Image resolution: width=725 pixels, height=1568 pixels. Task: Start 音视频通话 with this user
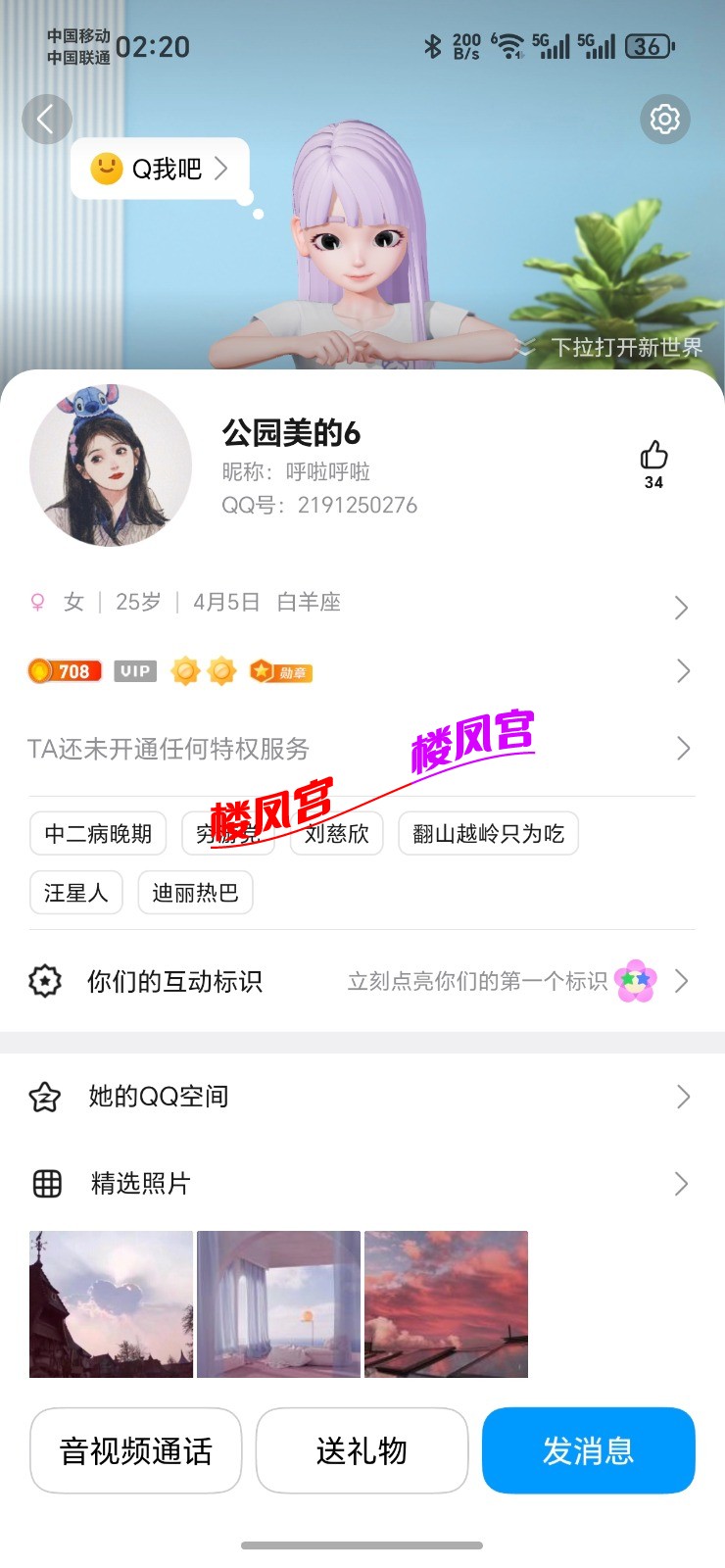[x=135, y=1450]
